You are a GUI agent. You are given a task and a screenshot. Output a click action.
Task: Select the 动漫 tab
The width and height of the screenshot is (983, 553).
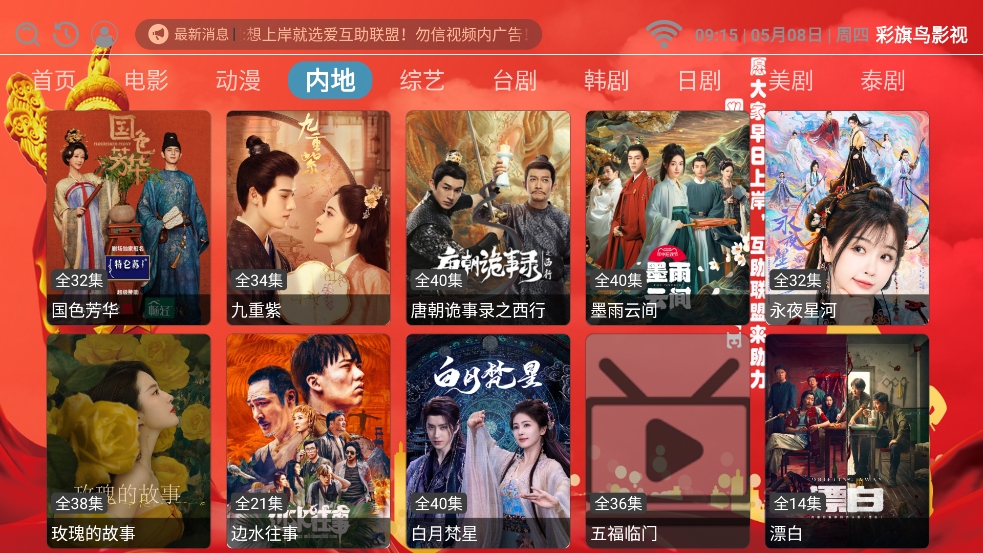pyautogui.click(x=238, y=80)
